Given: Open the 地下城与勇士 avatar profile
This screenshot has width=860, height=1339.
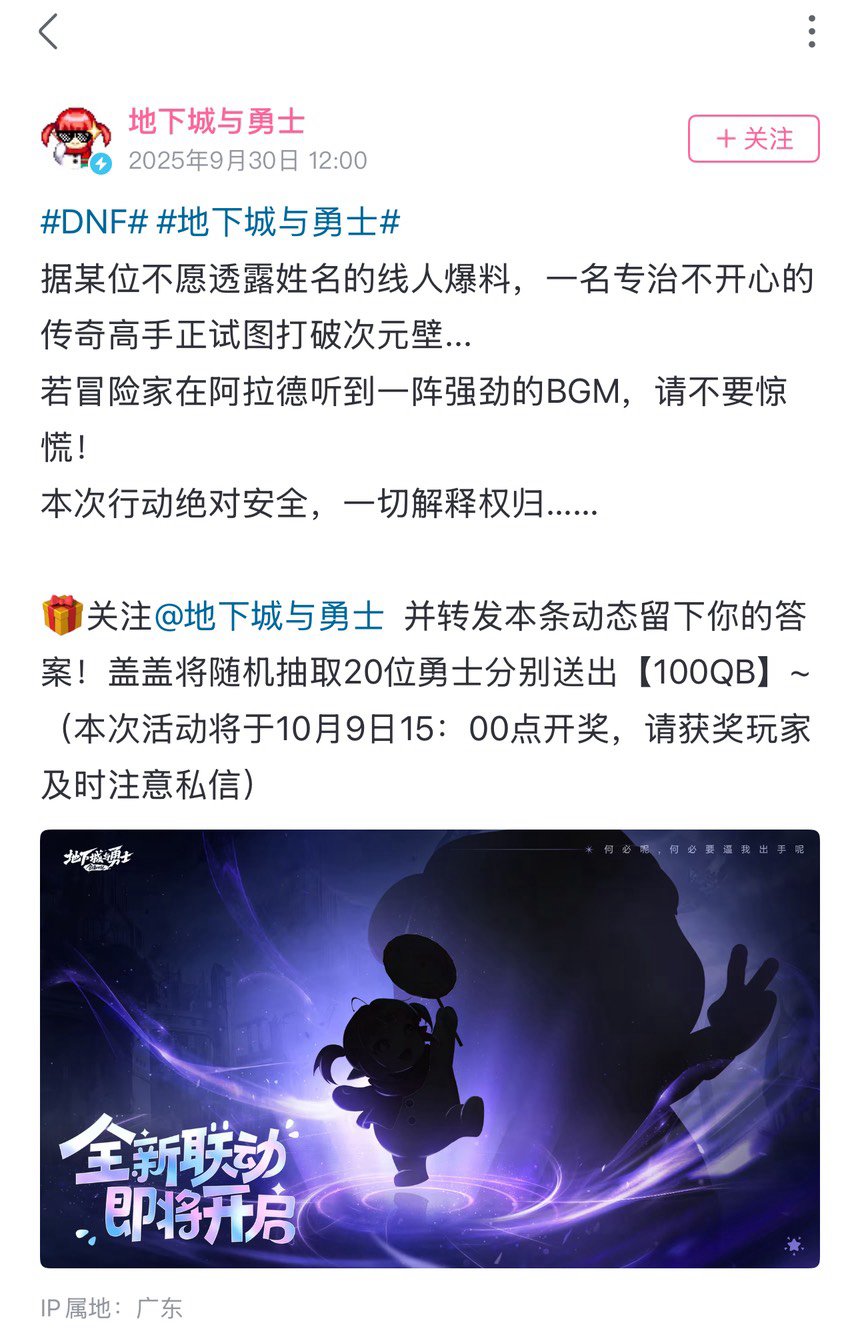Looking at the screenshot, I should click(x=75, y=139).
